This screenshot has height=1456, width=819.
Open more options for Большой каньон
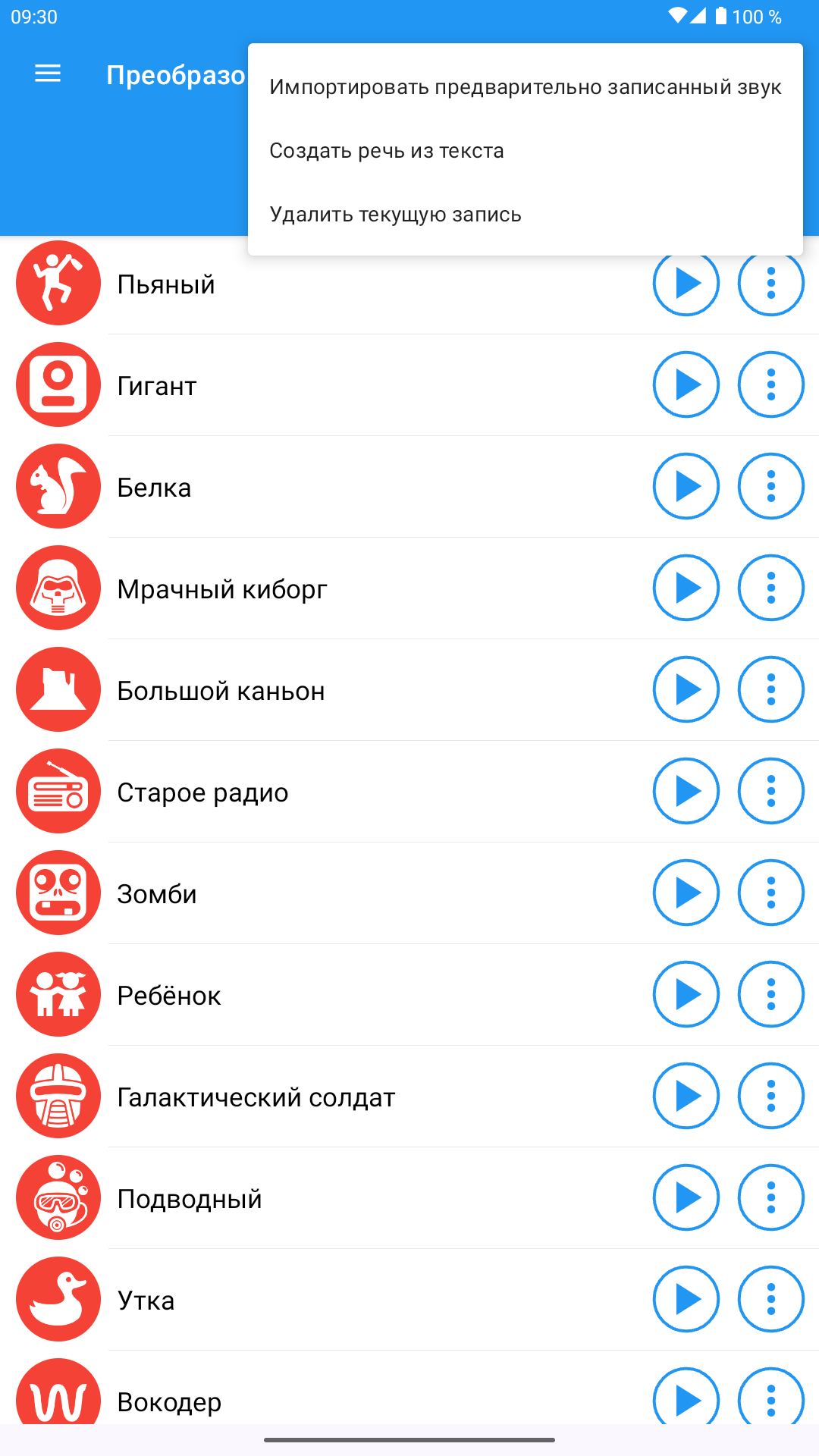[771, 689]
